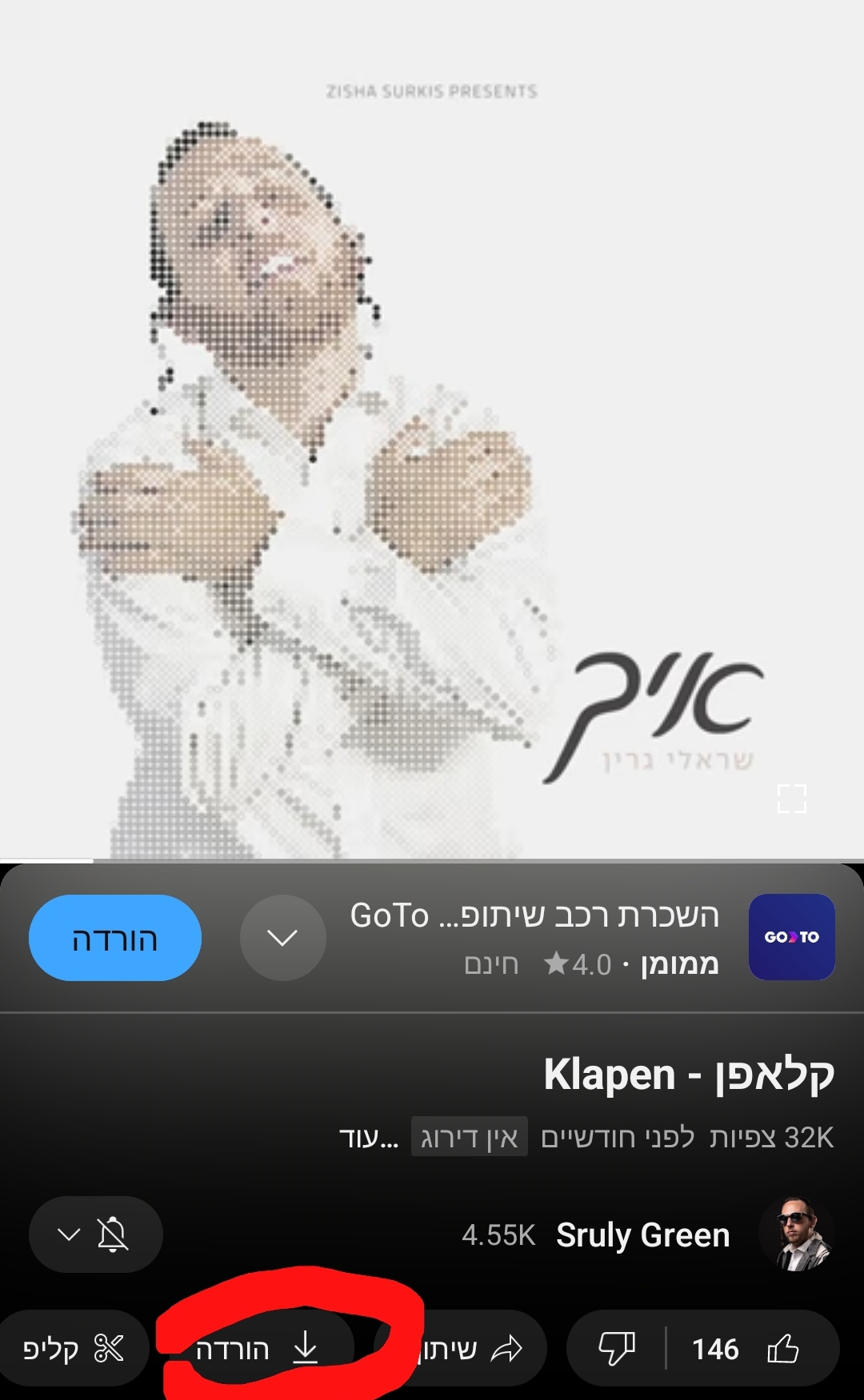Expand the GoTo ad details chevron
This screenshot has width=864, height=1400.
pyautogui.click(x=282, y=938)
